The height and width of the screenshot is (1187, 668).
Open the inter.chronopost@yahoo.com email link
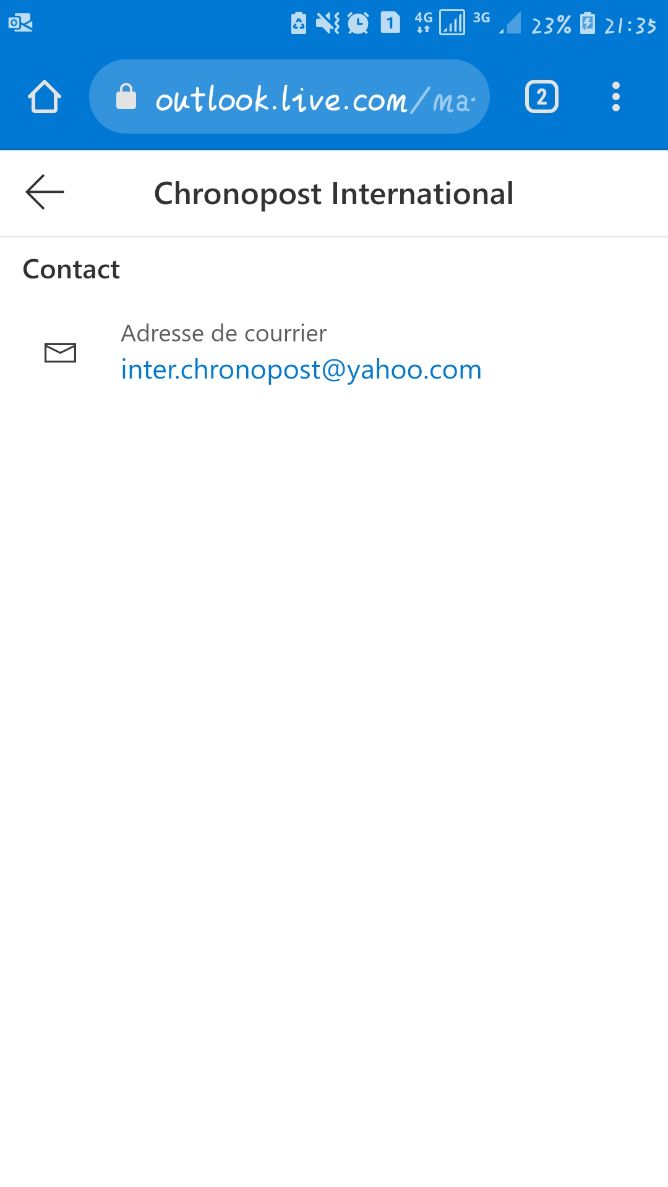(301, 369)
